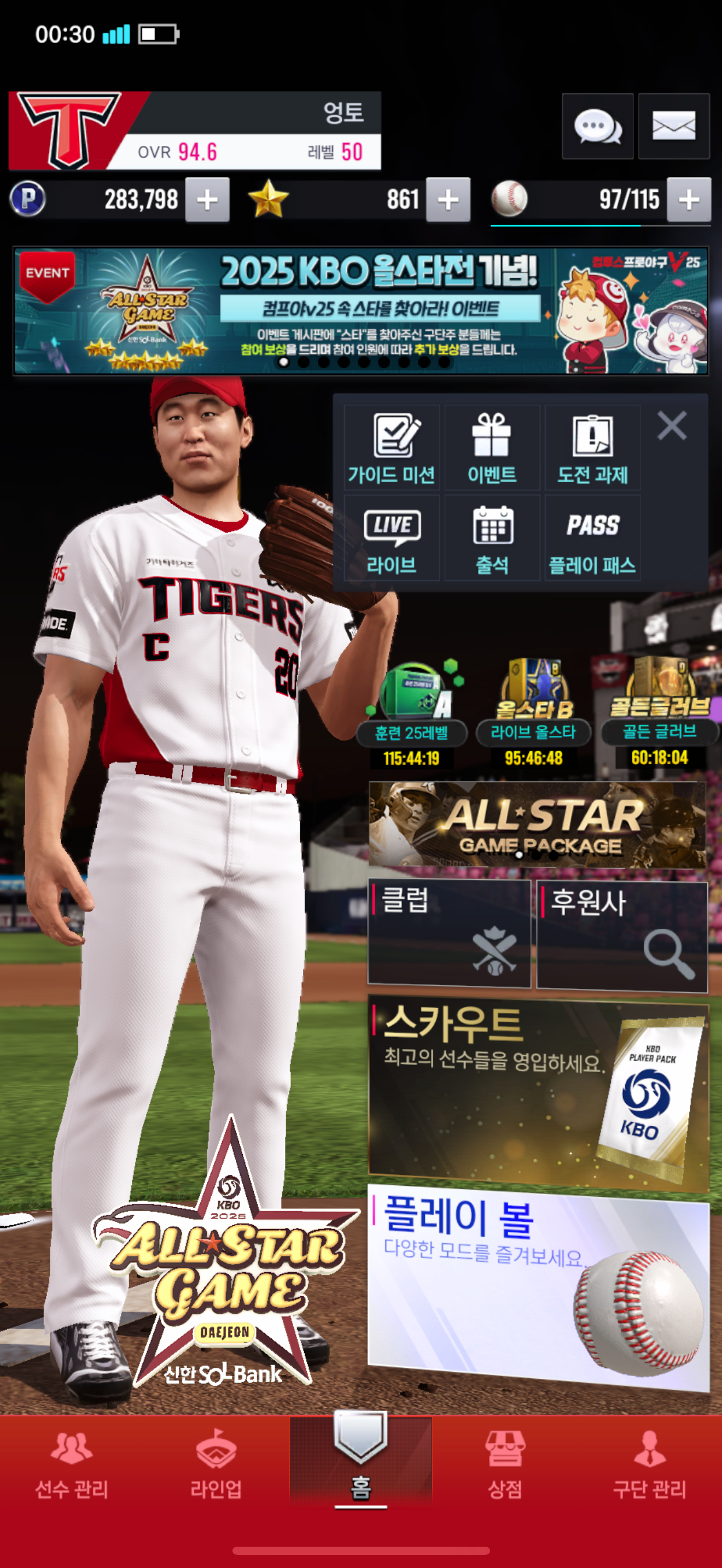Open 도전 과제 challenges

[592, 448]
